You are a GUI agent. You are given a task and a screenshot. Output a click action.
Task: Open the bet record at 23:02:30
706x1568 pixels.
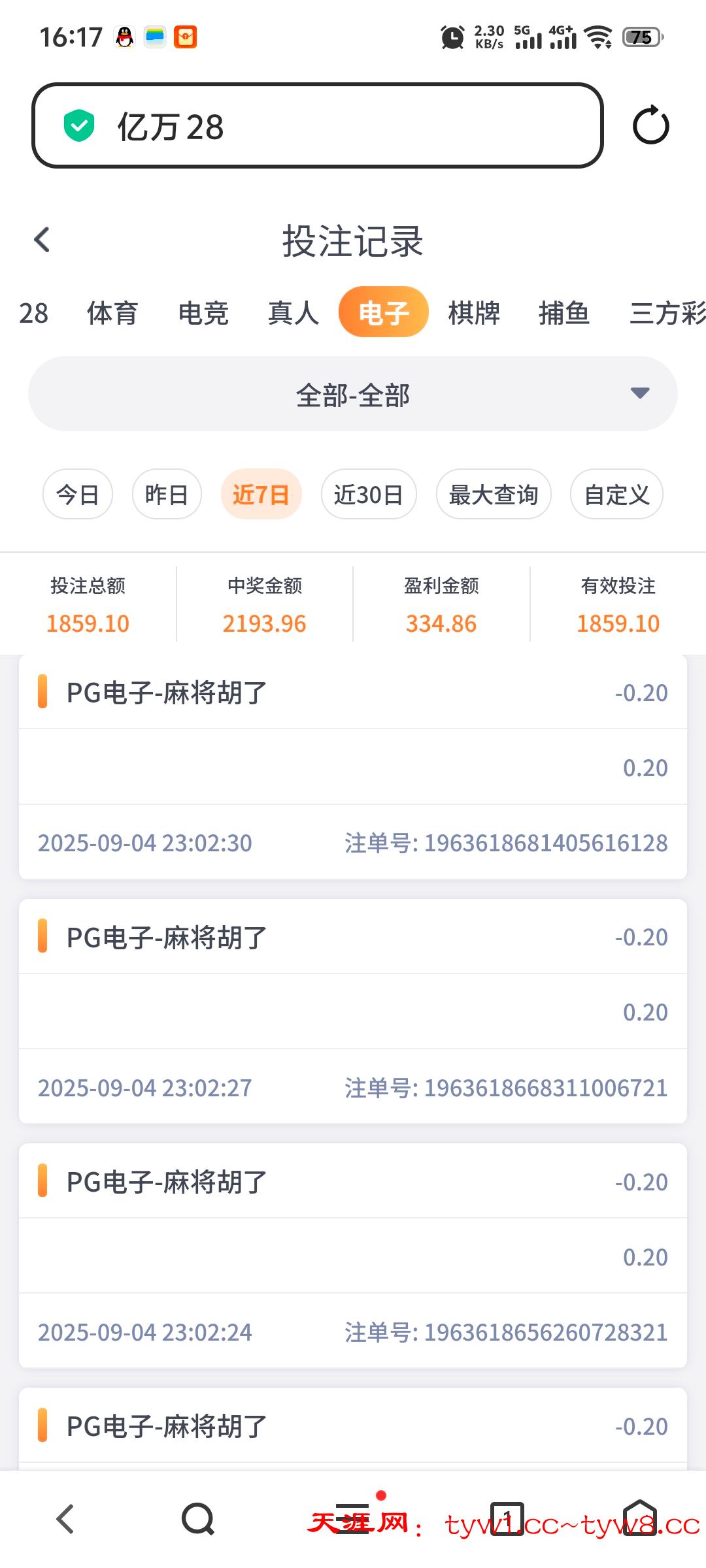(353, 768)
